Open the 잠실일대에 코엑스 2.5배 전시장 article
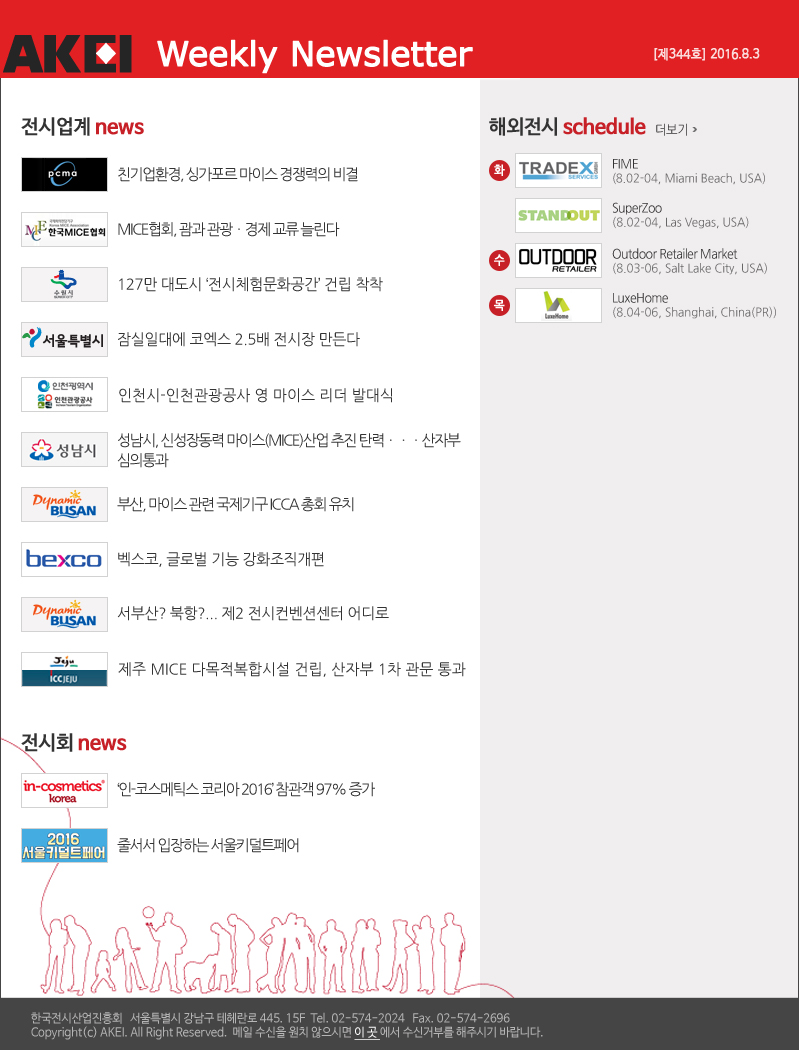Image resolution: width=799 pixels, height=1050 pixels. click(238, 339)
